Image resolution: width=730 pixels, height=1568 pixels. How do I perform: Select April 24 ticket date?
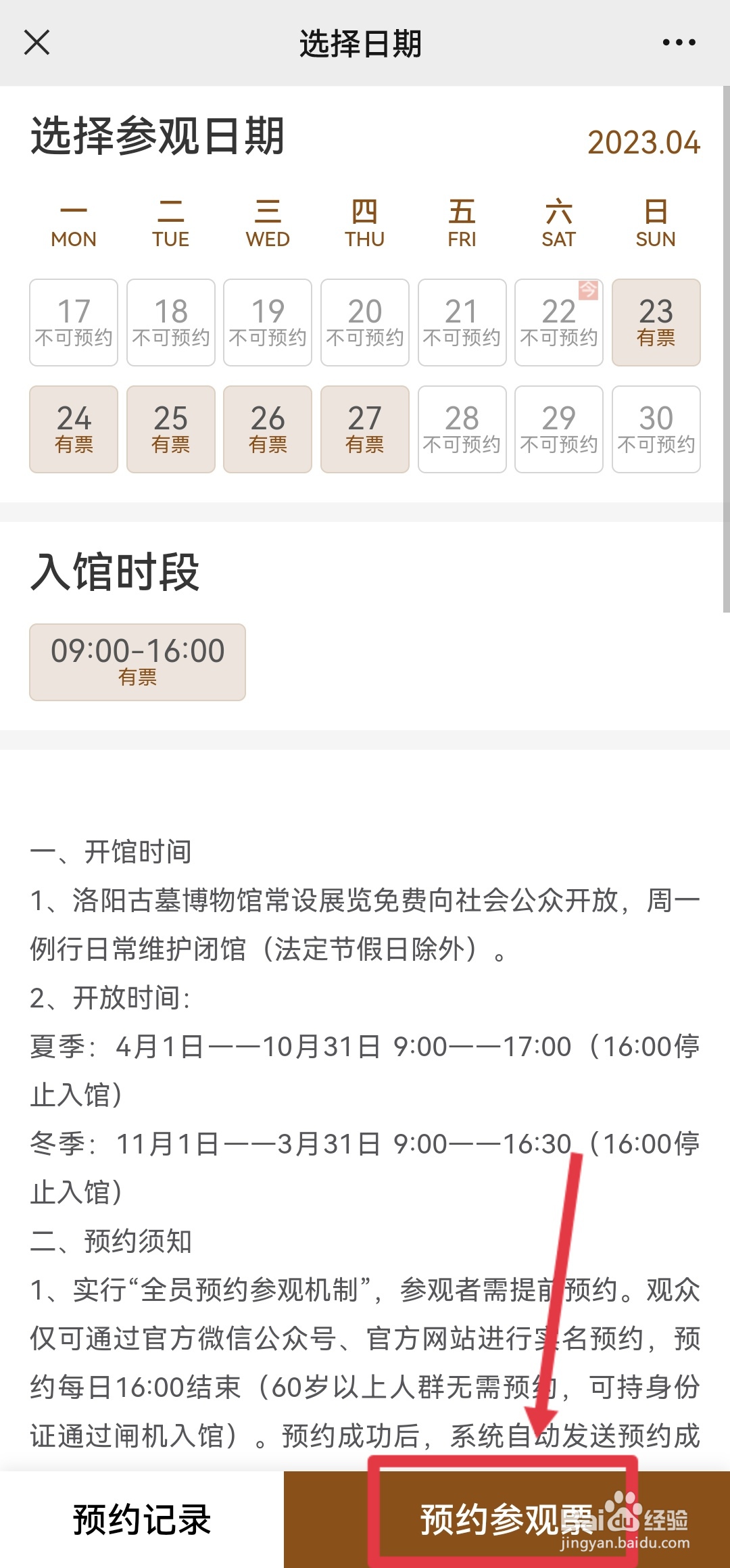coord(73,429)
